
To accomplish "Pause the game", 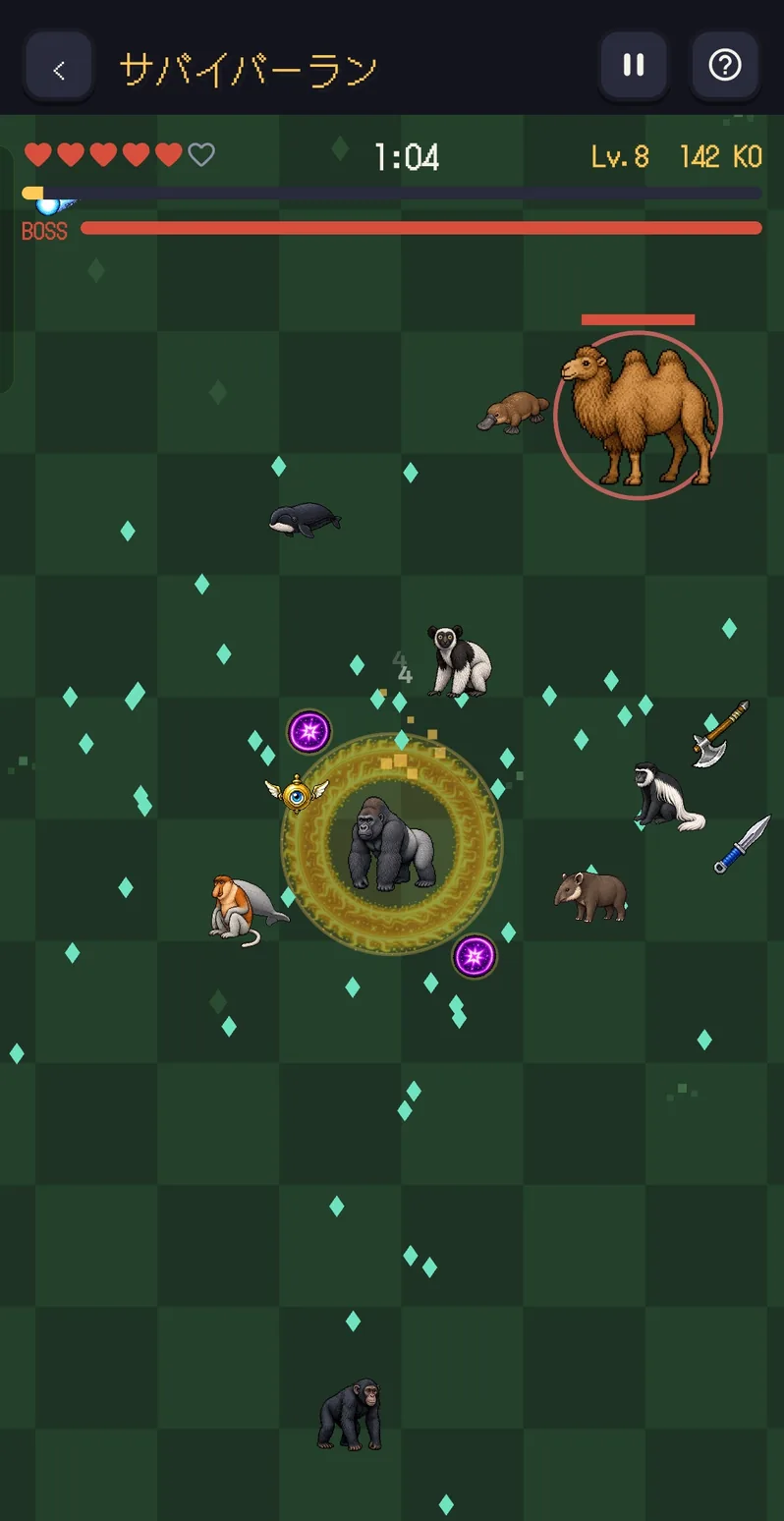I will (x=634, y=66).
